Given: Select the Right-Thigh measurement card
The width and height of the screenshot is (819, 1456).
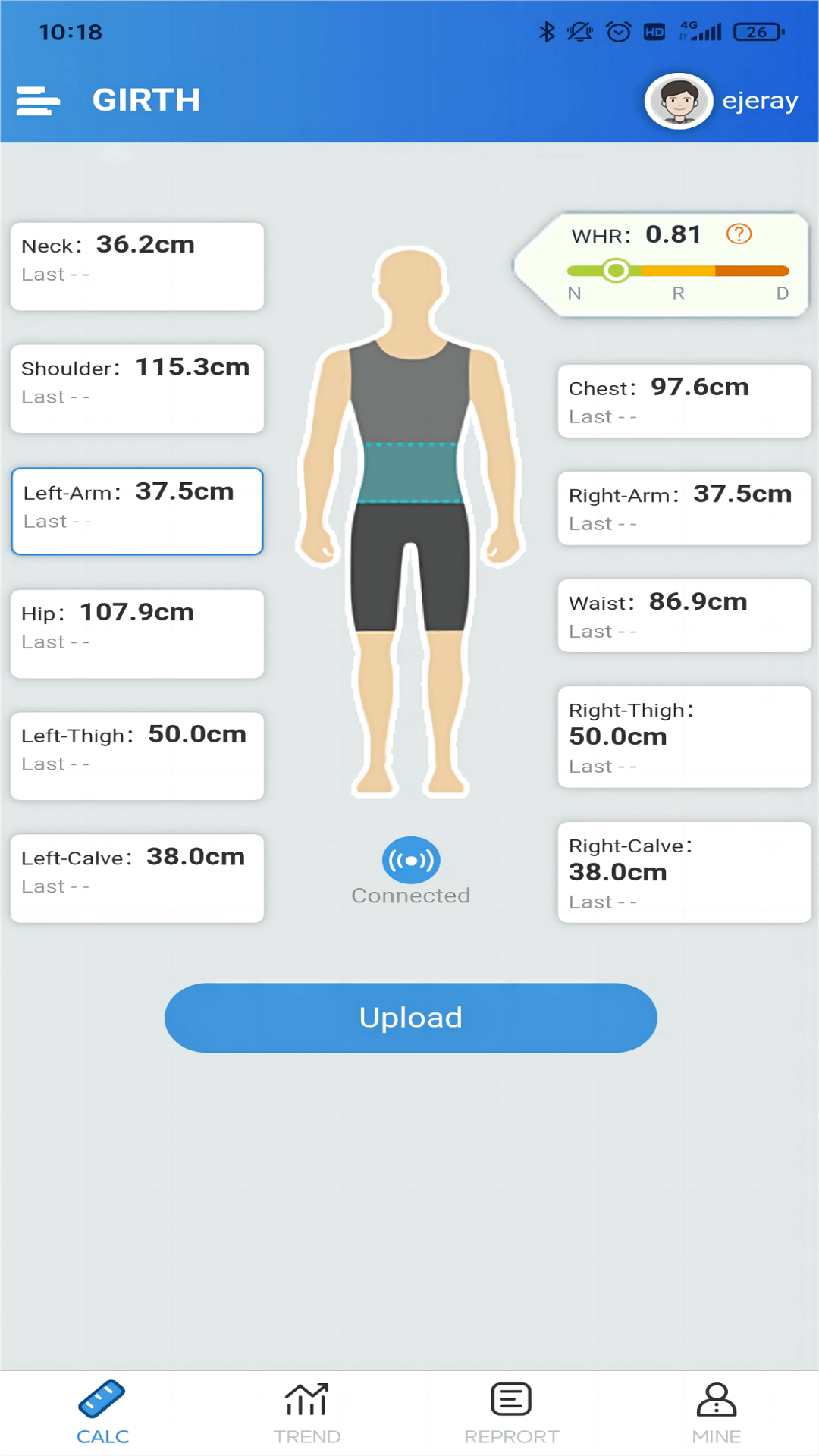Looking at the screenshot, I should (684, 737).
